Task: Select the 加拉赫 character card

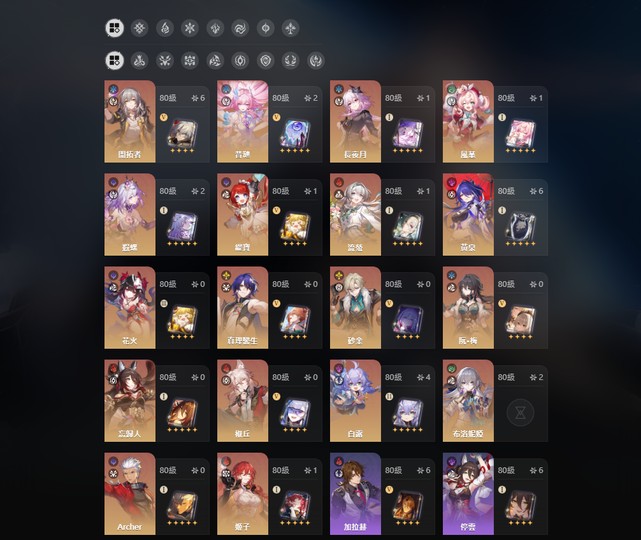Action: coord(355,493)
